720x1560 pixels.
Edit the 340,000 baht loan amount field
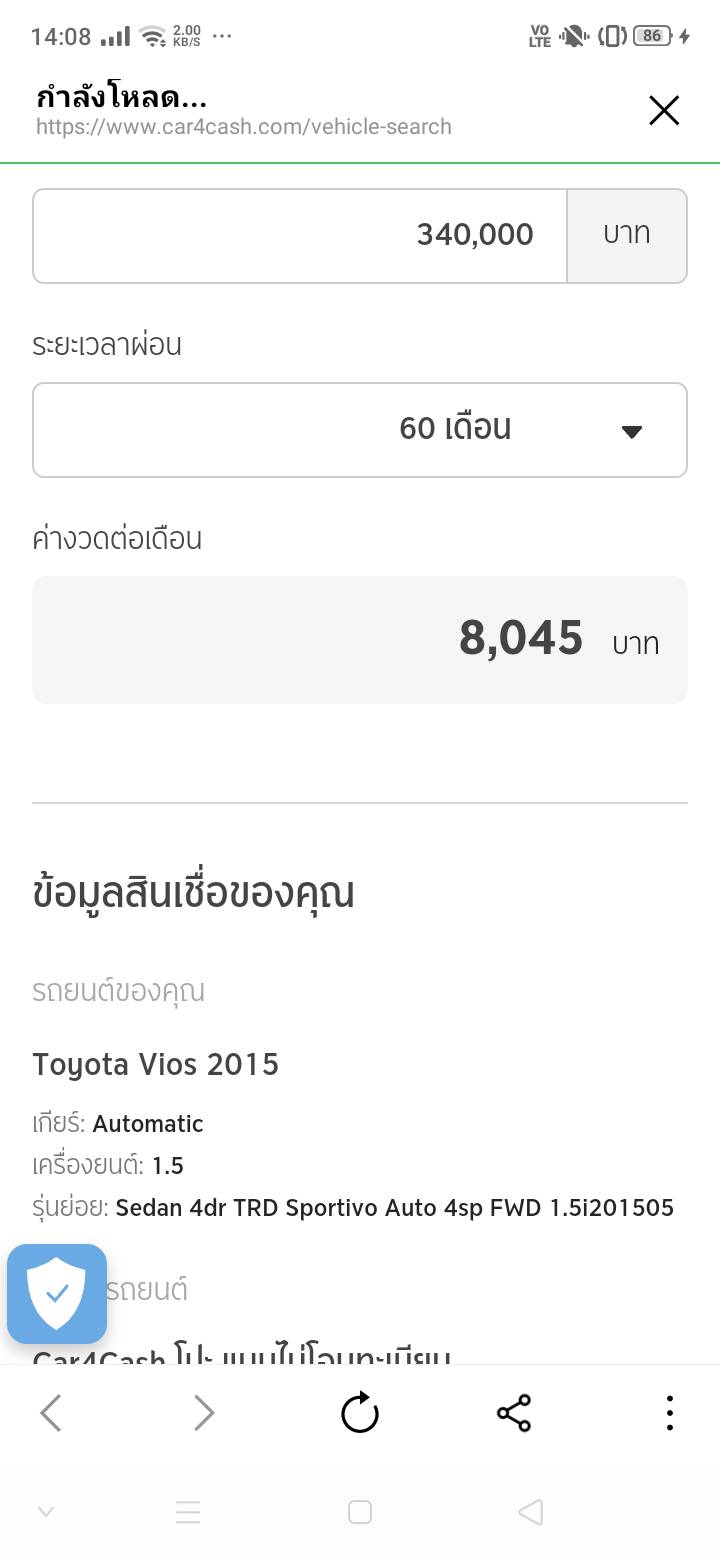click(300, 236)
